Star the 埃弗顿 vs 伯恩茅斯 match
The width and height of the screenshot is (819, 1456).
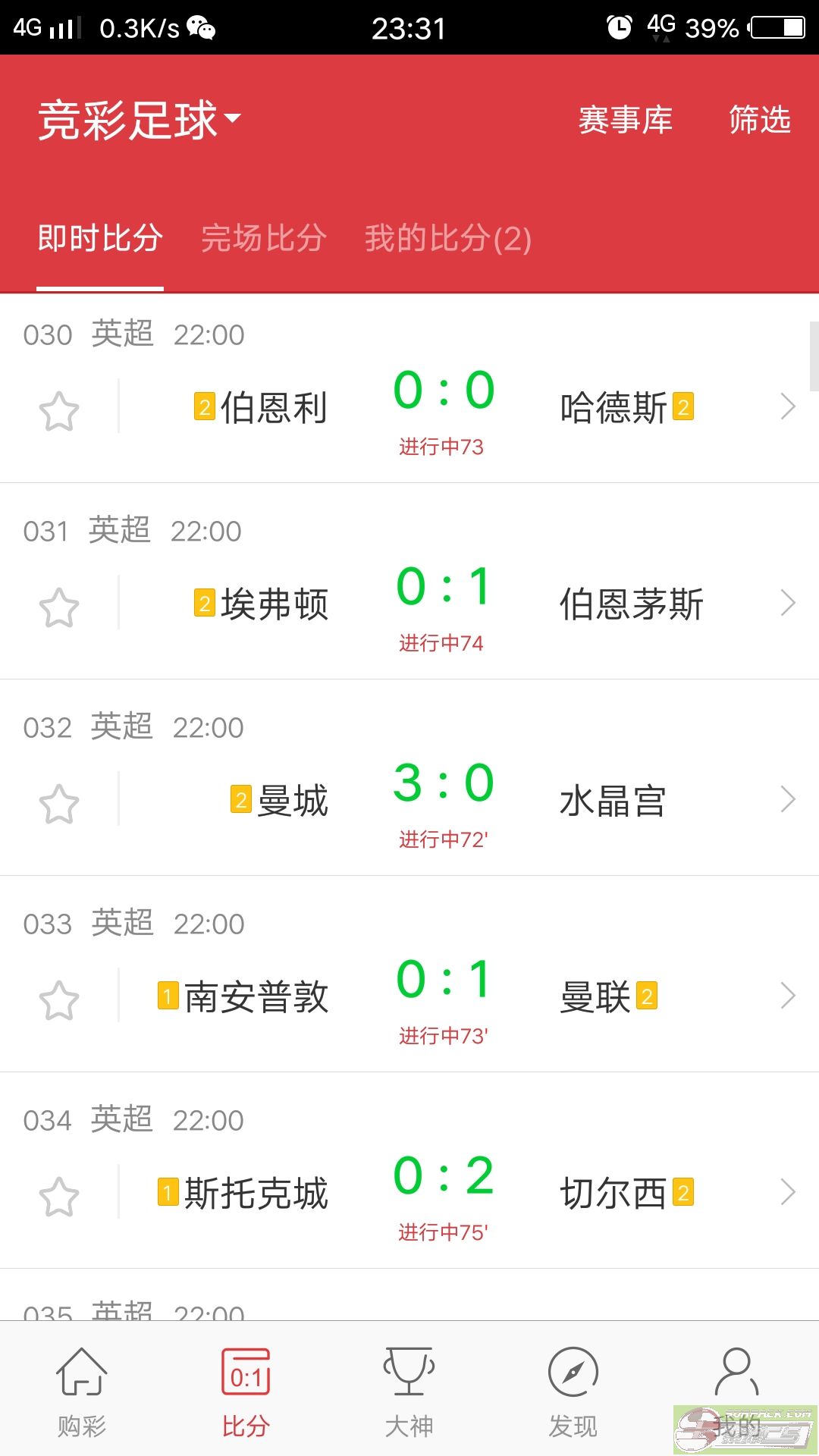coord(59,607)
